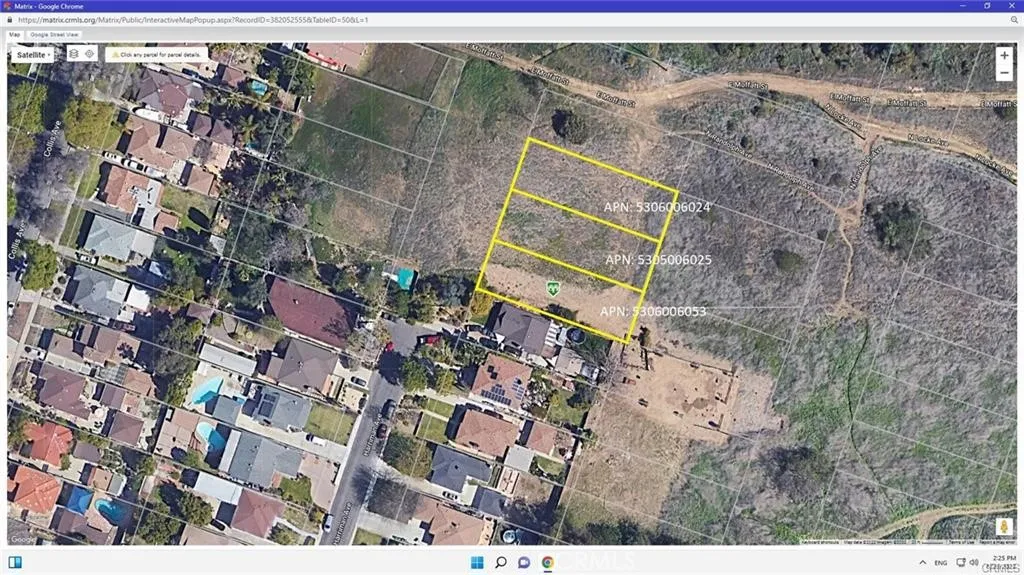Open Chrome from the taskbar
Image resolution: width=1024 pixels, height=575 pixels.
point(548,562)
